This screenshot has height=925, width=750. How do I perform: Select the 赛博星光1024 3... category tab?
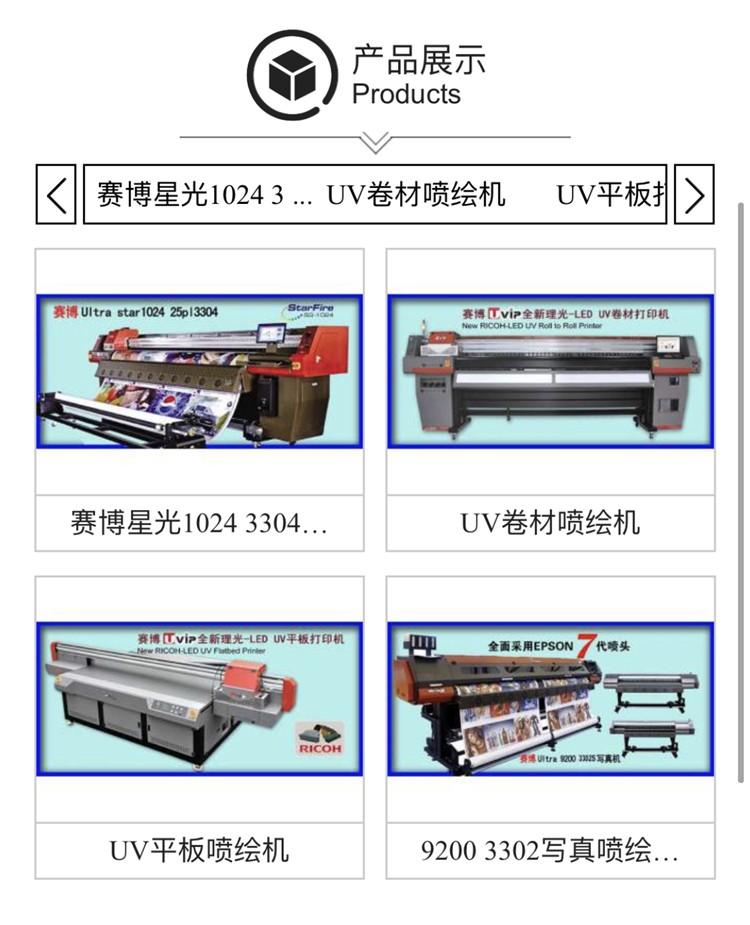pyautogui.click(x=204, y=194)
